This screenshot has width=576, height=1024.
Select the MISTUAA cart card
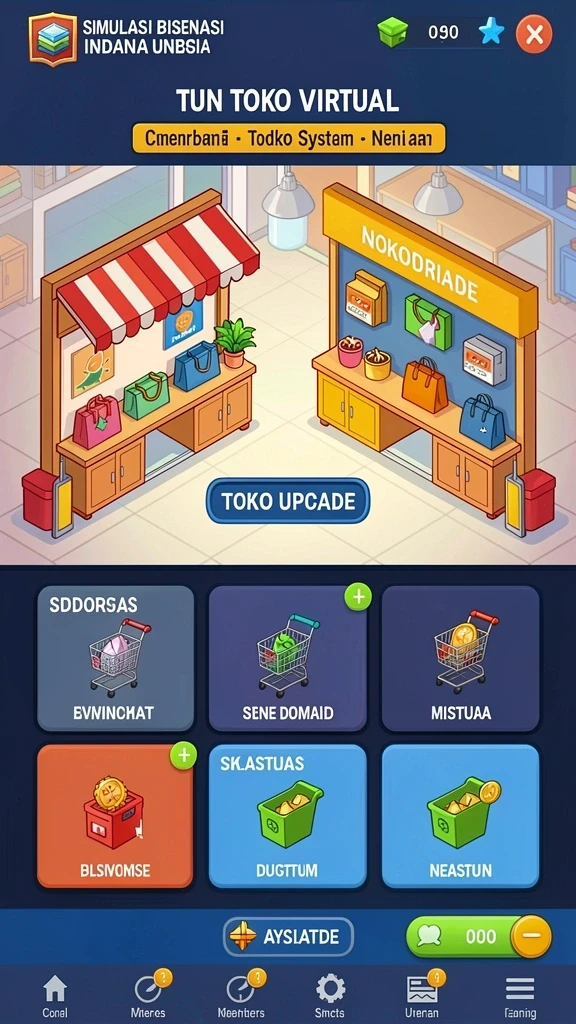coord(460,658)
